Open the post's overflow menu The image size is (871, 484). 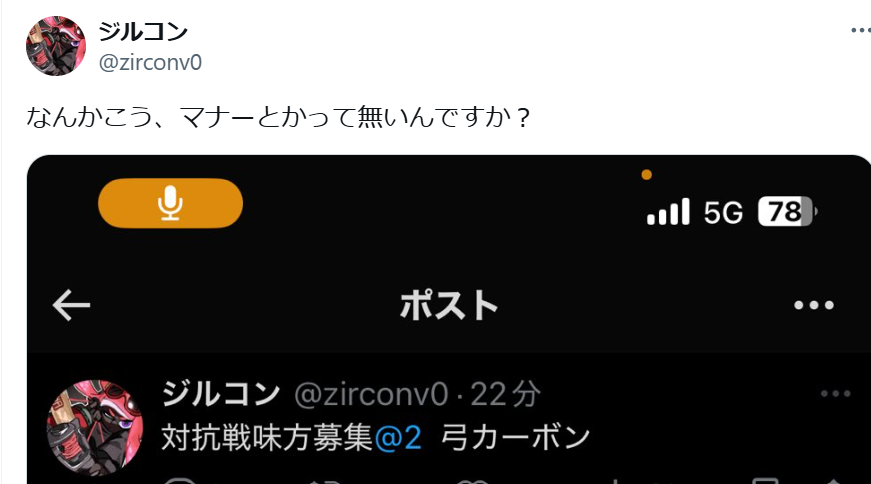tap(860, 31)
